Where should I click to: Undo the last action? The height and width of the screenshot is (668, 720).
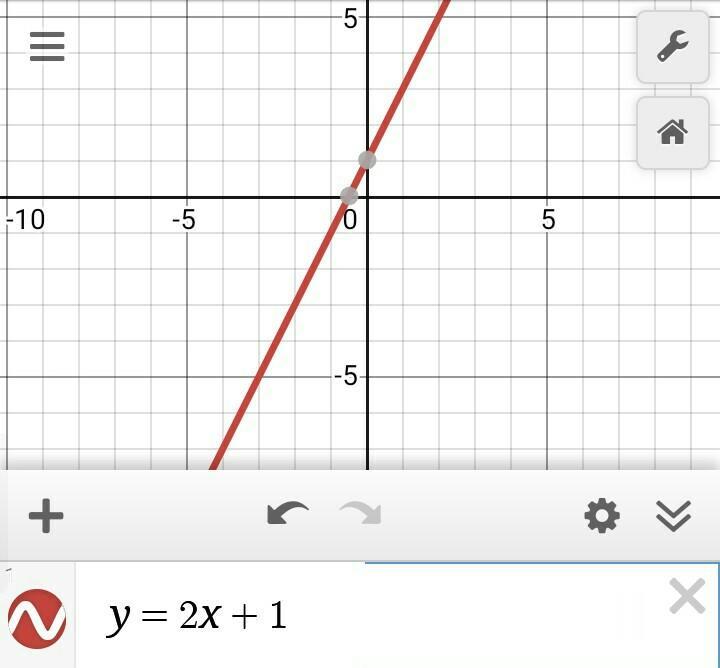click(287, 514)
